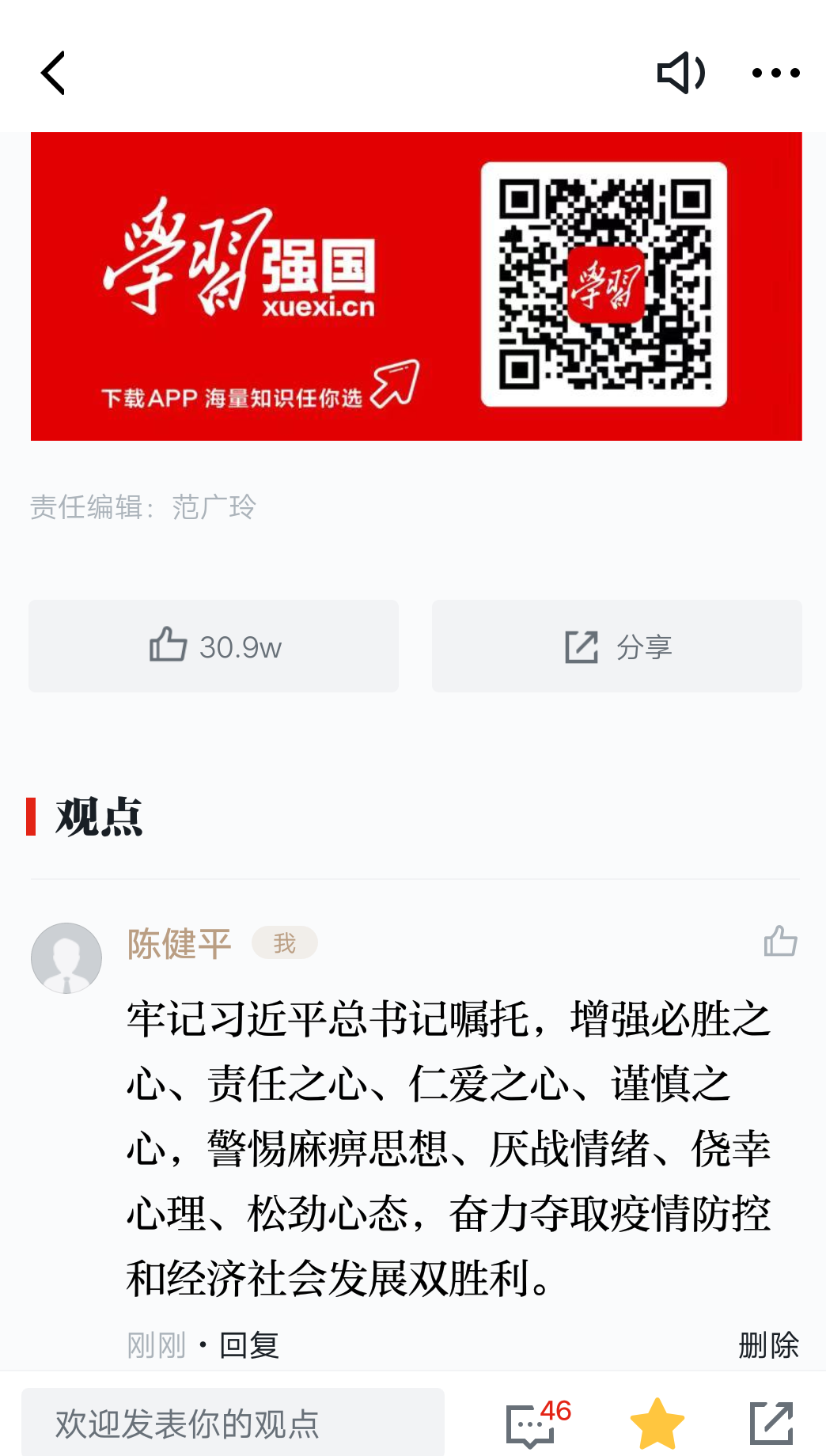Delete my comment with 删除
The height and width of the screenshot is (1456, 826).
[768, 1344]
